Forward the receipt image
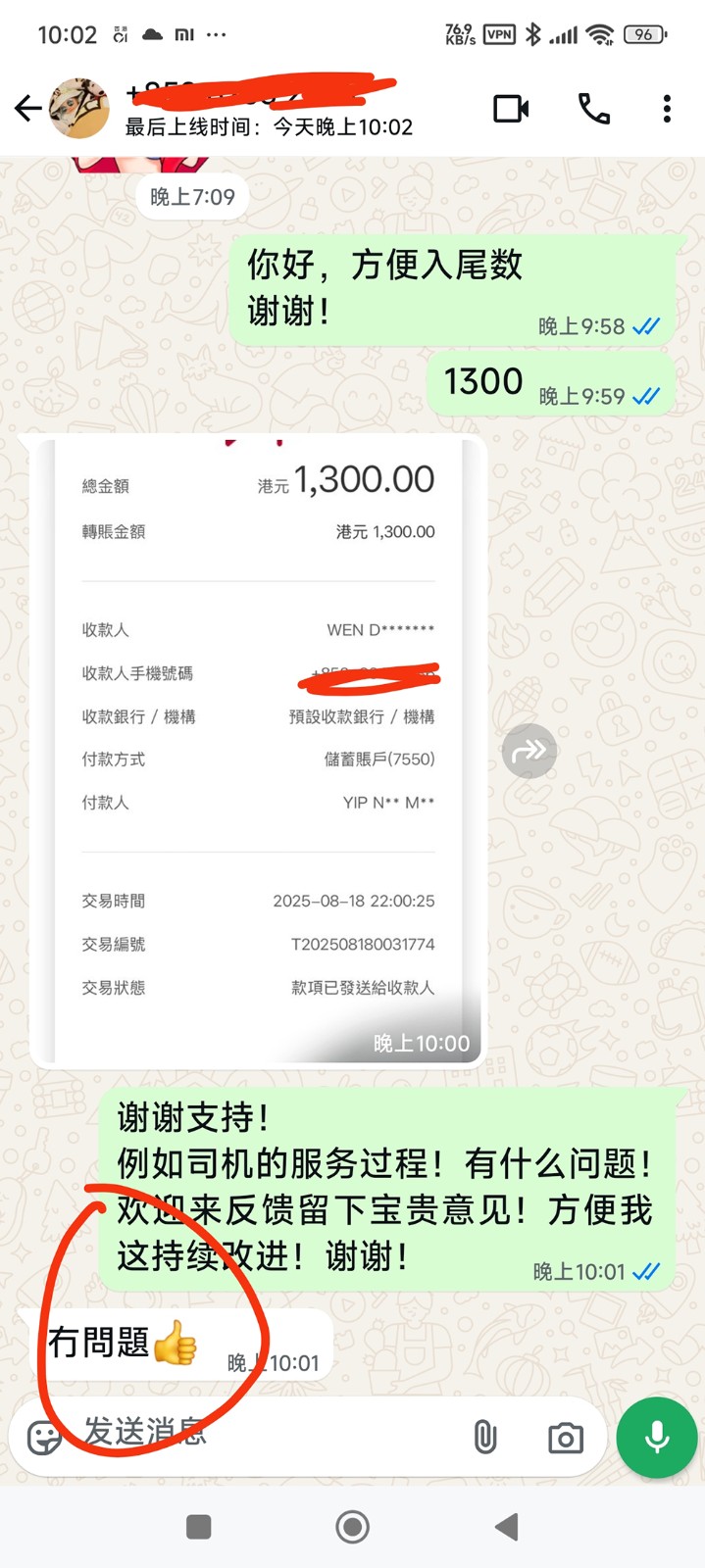Screen dimensions: 705x1568 pyautogui.click(x=529, y=751)
